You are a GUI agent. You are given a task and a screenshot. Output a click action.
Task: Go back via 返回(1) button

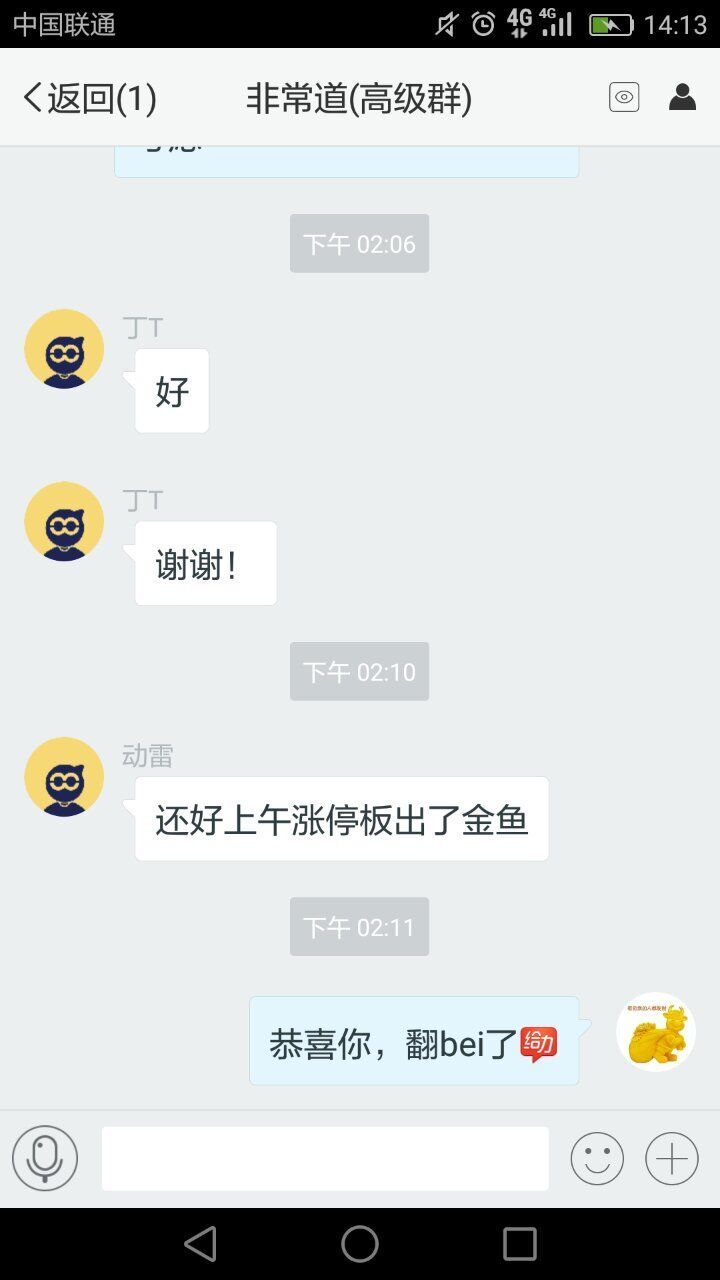[90, 98]
